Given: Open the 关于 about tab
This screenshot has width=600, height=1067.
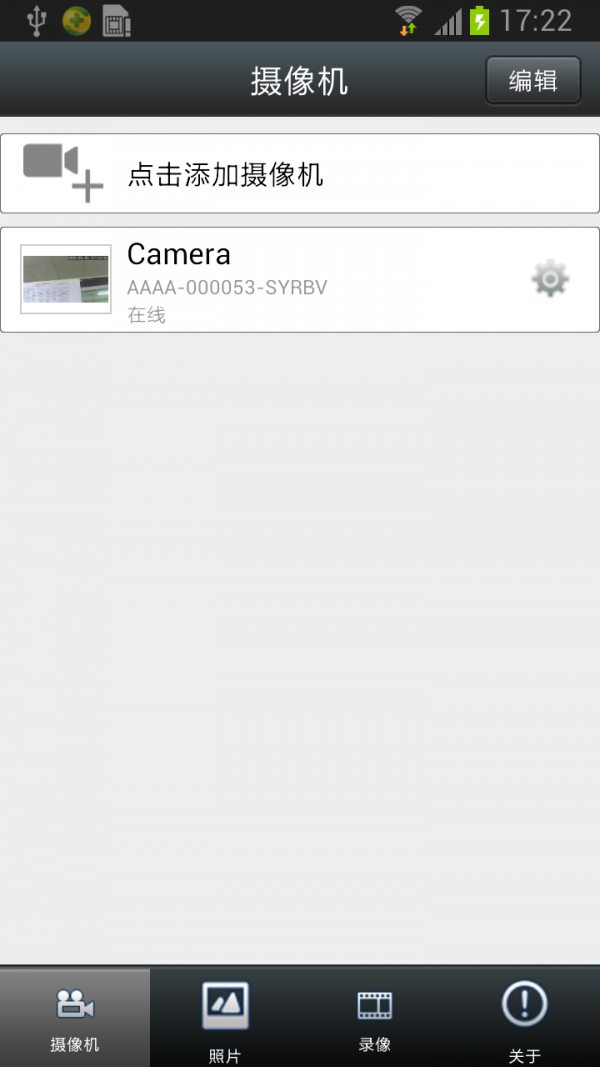Looking at the screenshot, I should [x=524, y=1017].
